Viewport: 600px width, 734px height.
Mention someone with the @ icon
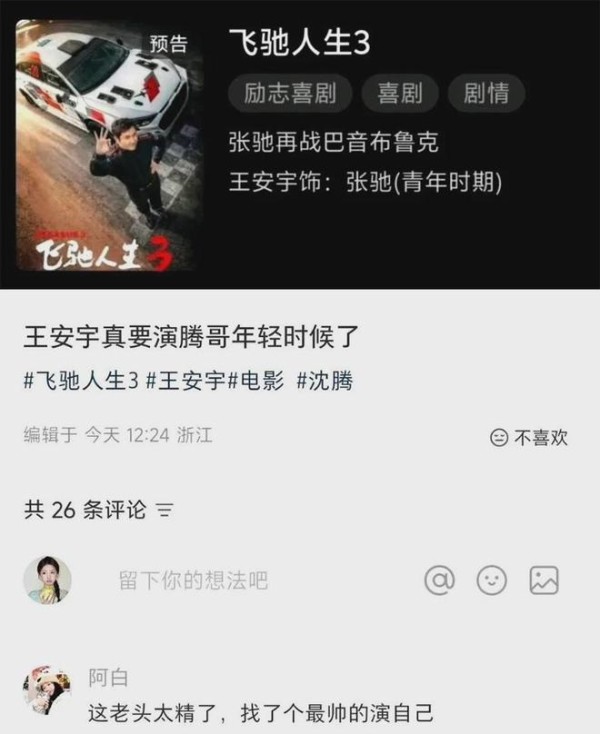point(439,580)
